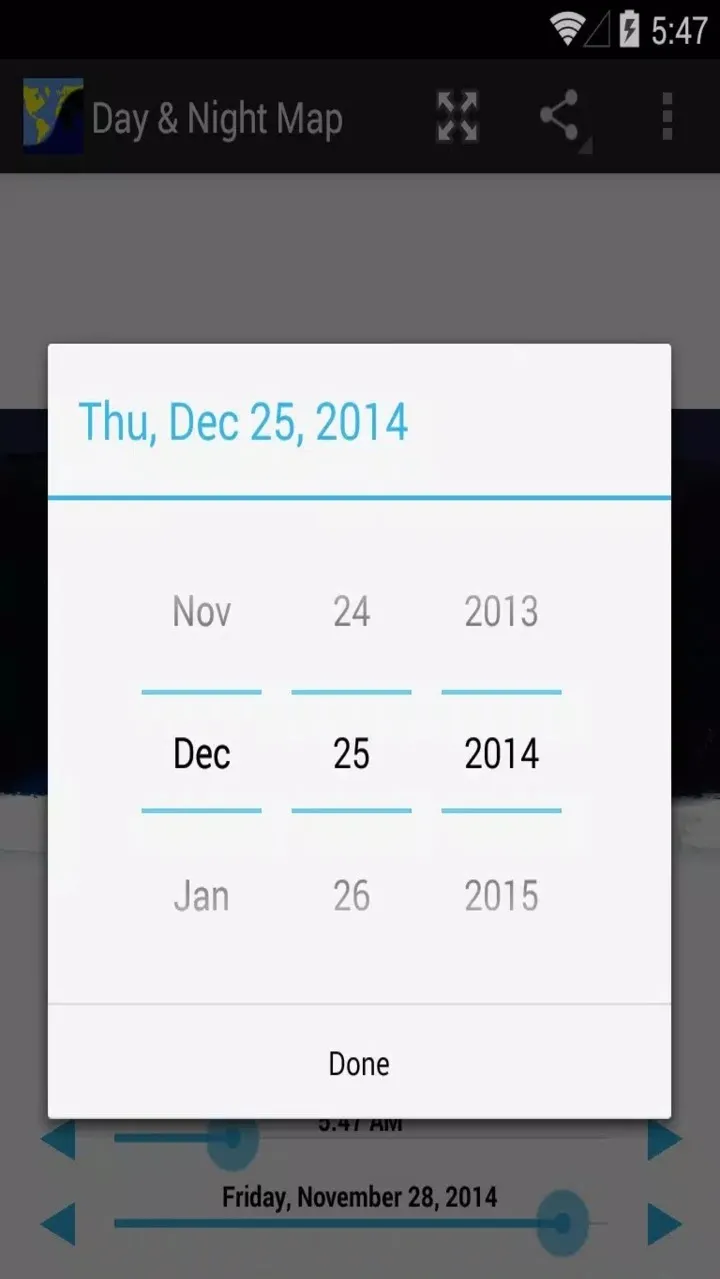Choose day 26 in the picker

pyautogui.click(x=351, y=896)
